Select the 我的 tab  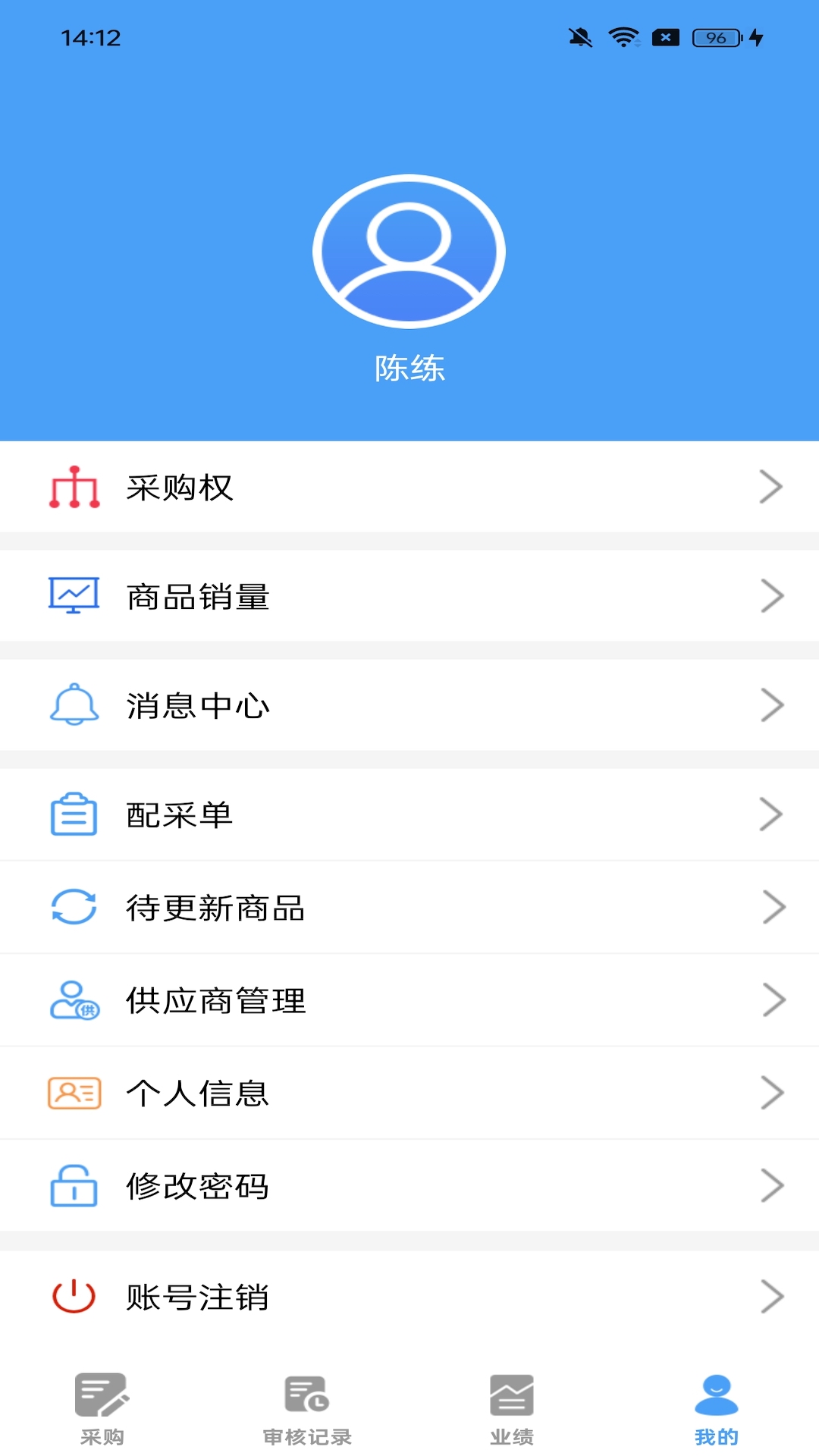[717, 1408]
